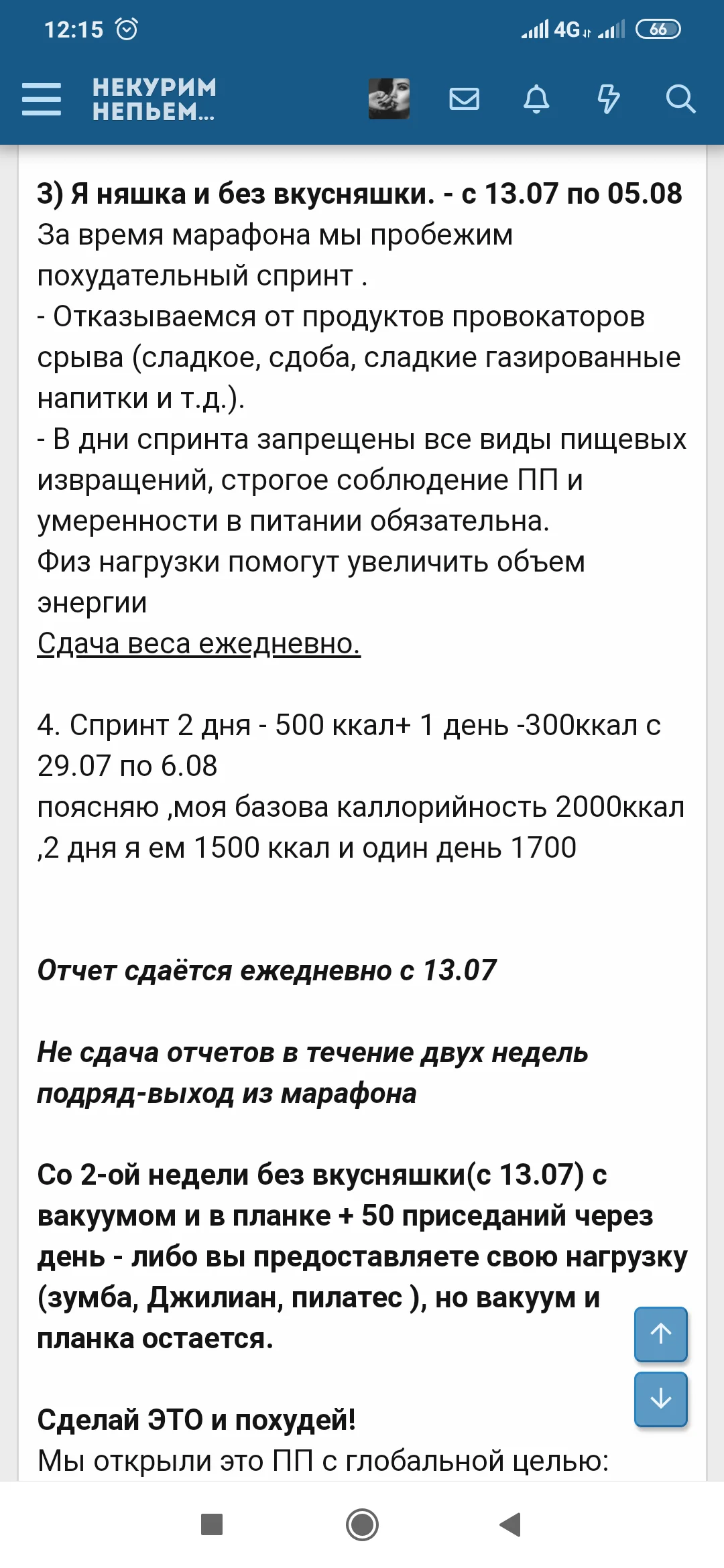Tap the underlined text Сдача веса ежедневно
Image resolution: width=724 pixels, height=1568 pixels.
198,645
